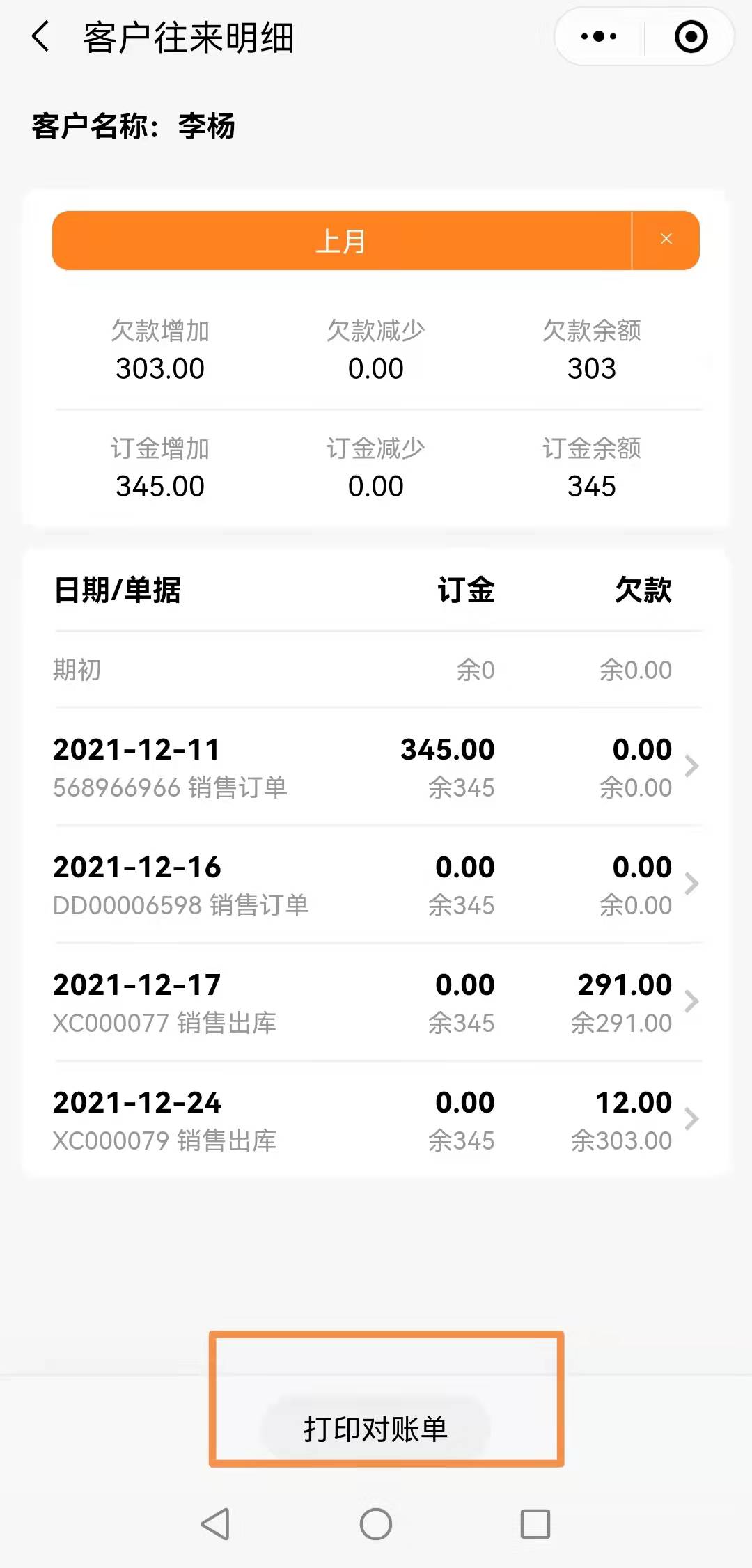Open the mini program more options menu
This screenshot has width=752, height=1568.
599,37
